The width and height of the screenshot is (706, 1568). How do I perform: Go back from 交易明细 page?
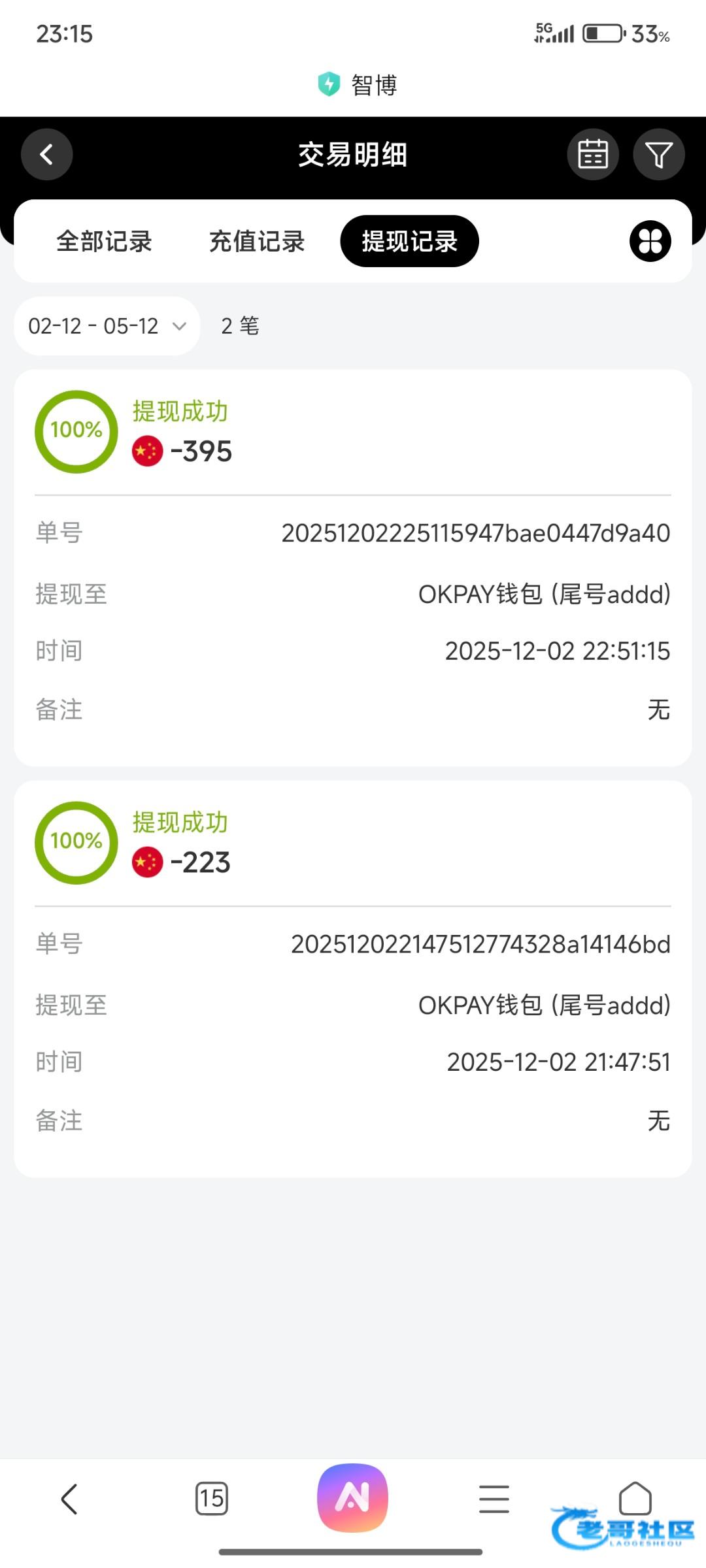pos(46,155)
